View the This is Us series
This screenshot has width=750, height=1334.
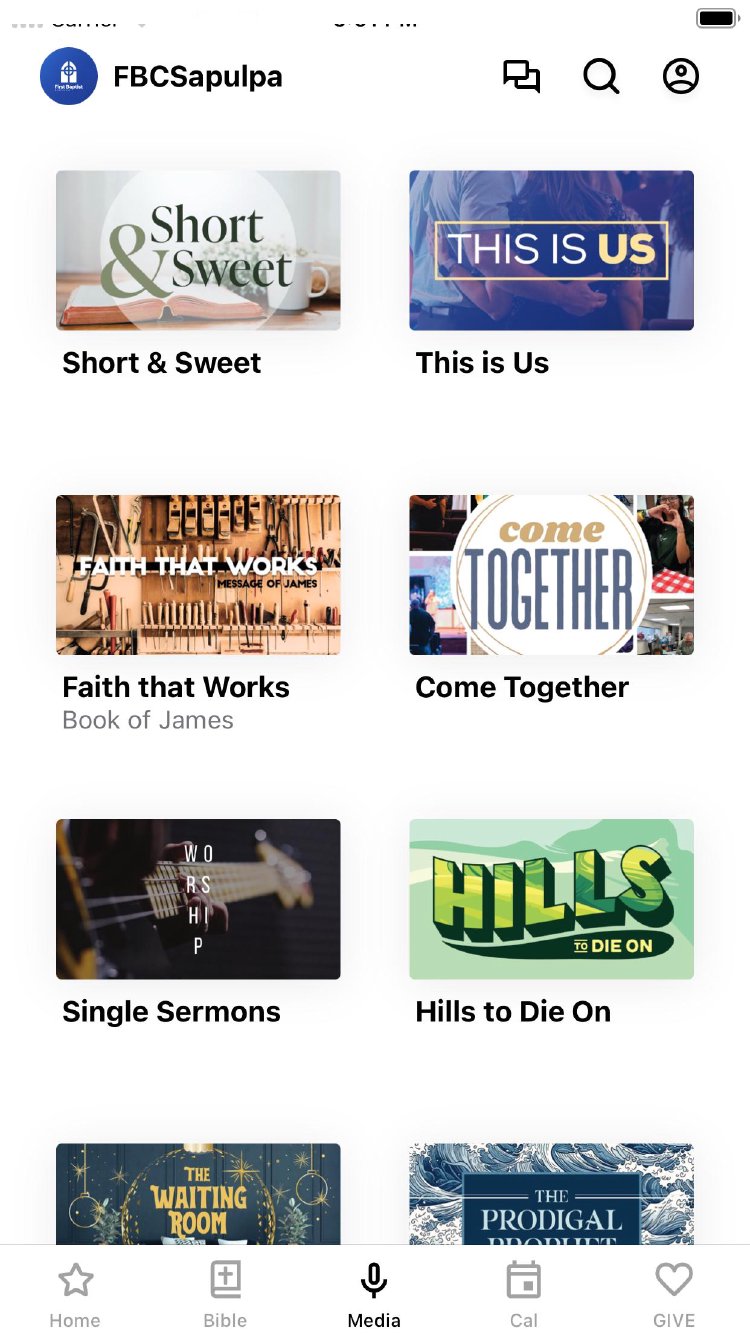551,251
